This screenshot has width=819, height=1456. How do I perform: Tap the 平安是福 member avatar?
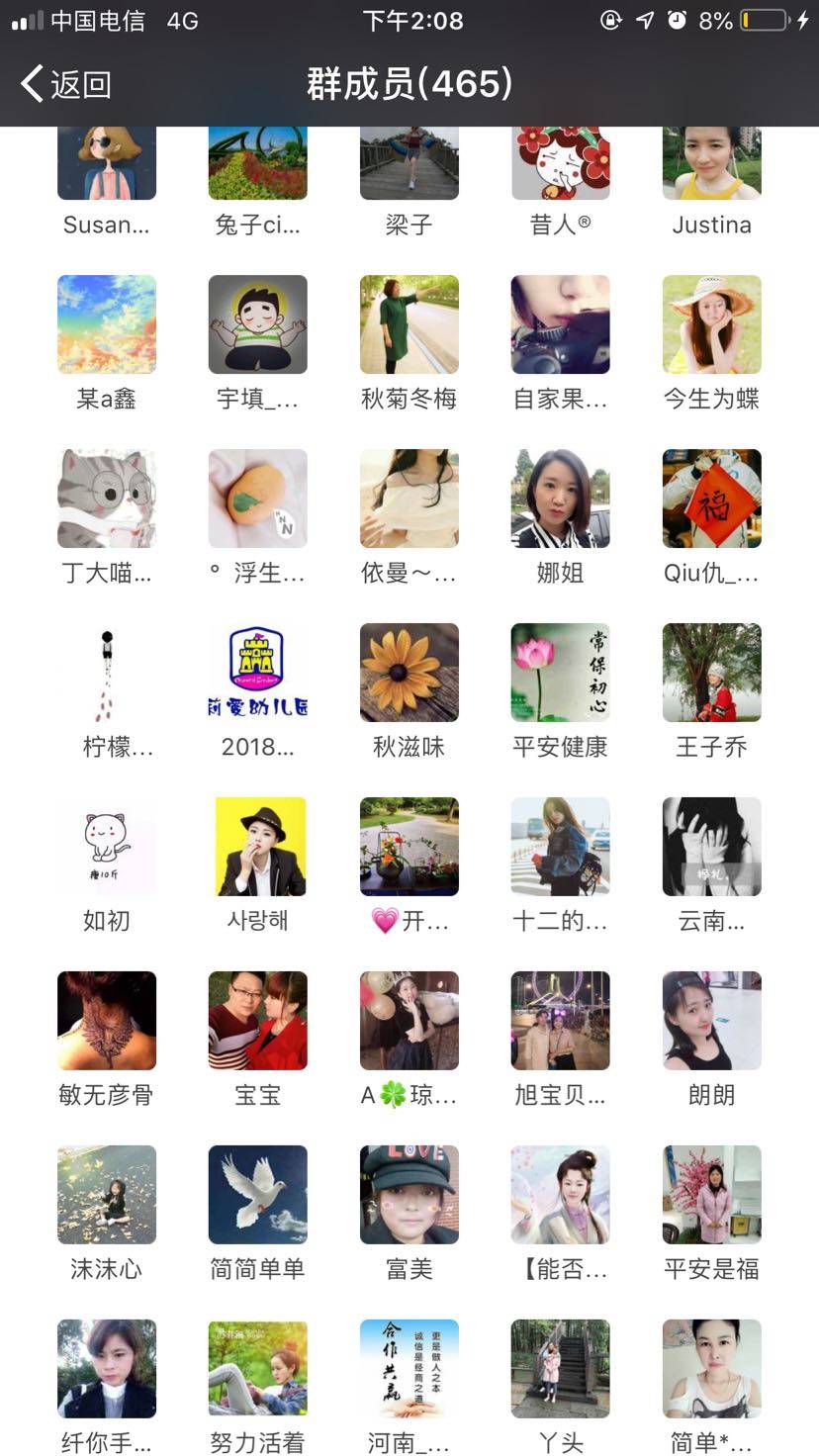point(711,1195)
